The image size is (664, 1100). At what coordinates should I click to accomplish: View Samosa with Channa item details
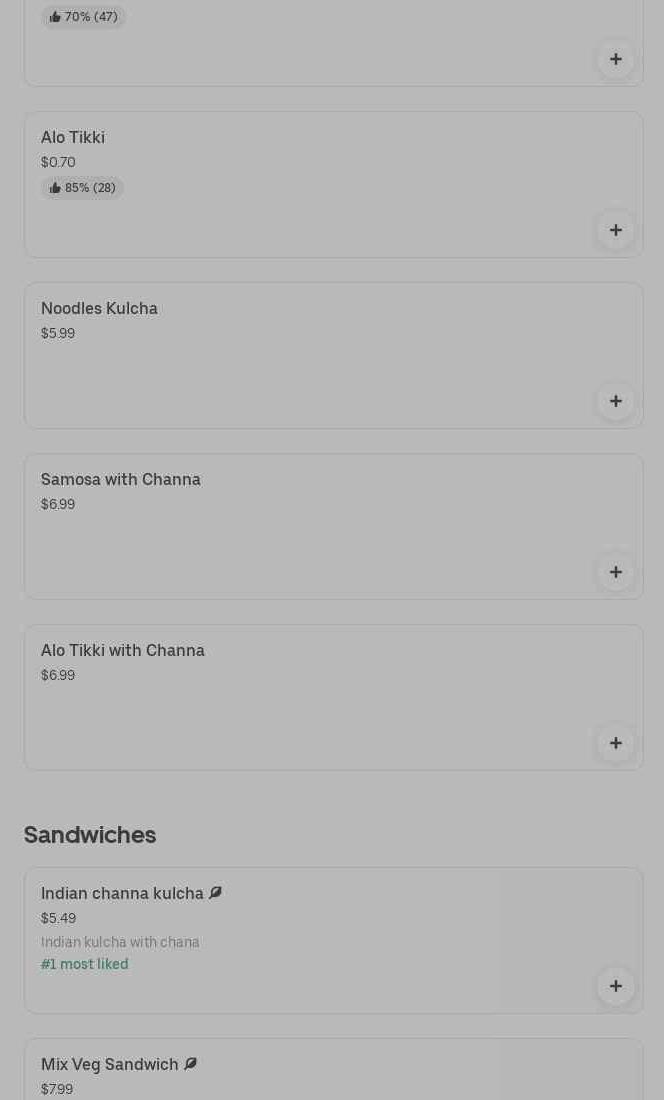(x=333, y=527)
